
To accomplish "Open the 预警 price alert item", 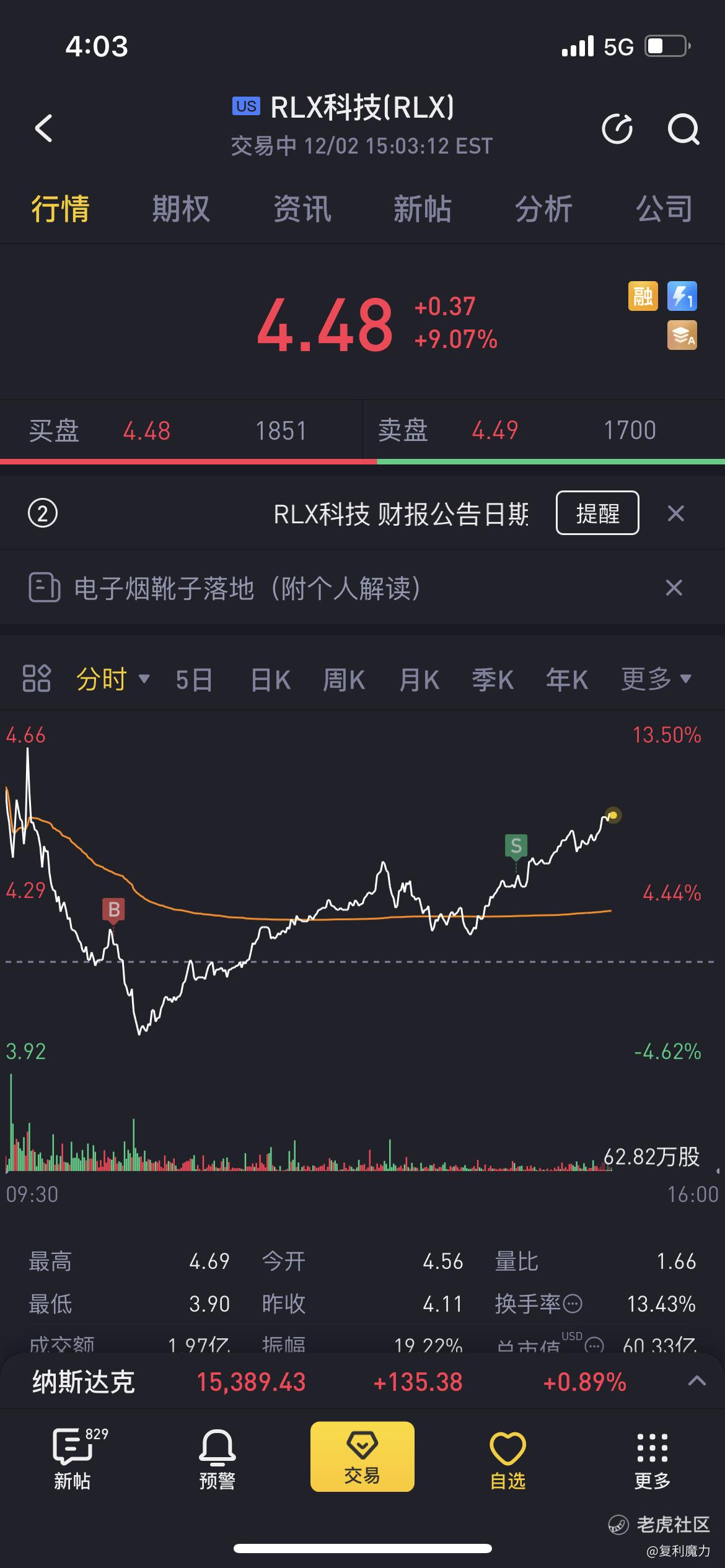I will point(217,1459).
